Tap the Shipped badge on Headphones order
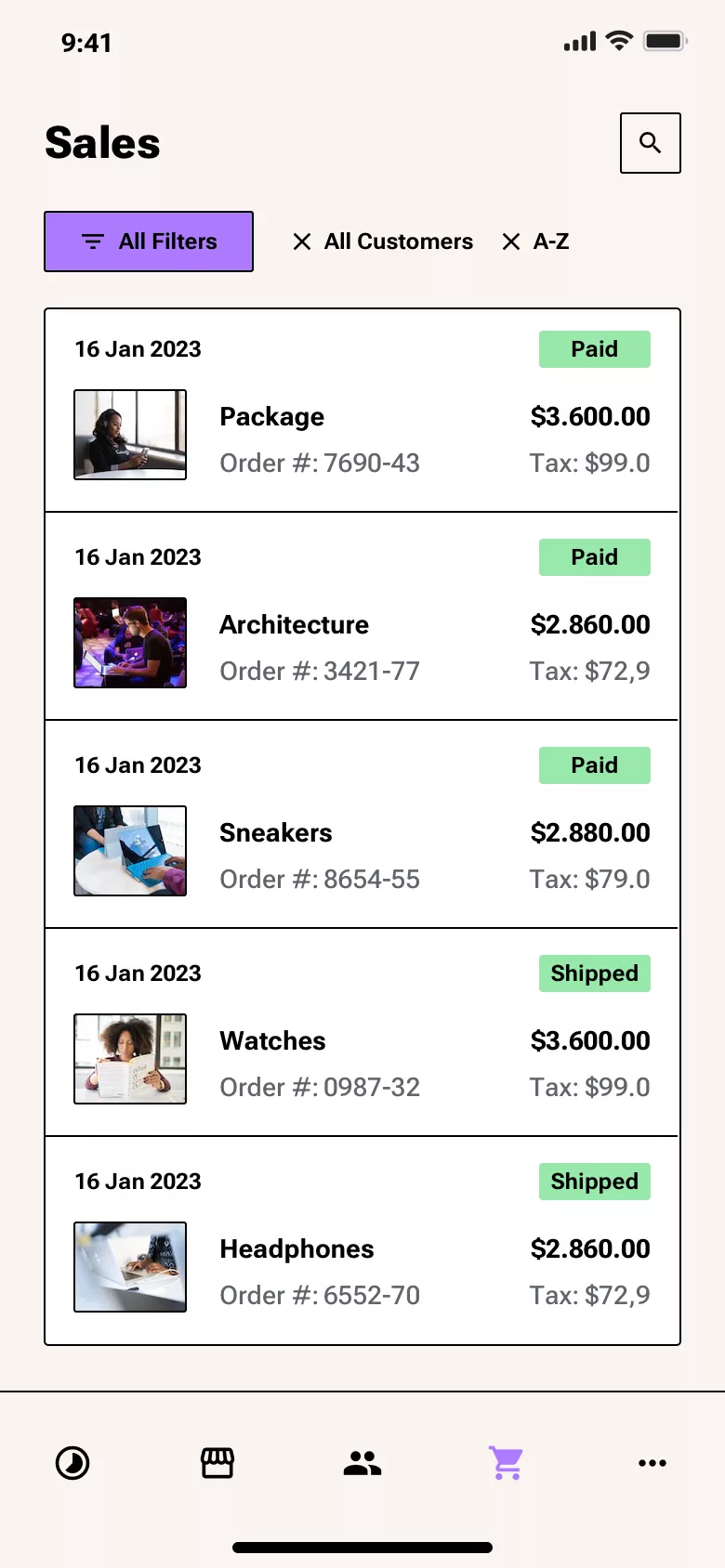 [594, 1182]
